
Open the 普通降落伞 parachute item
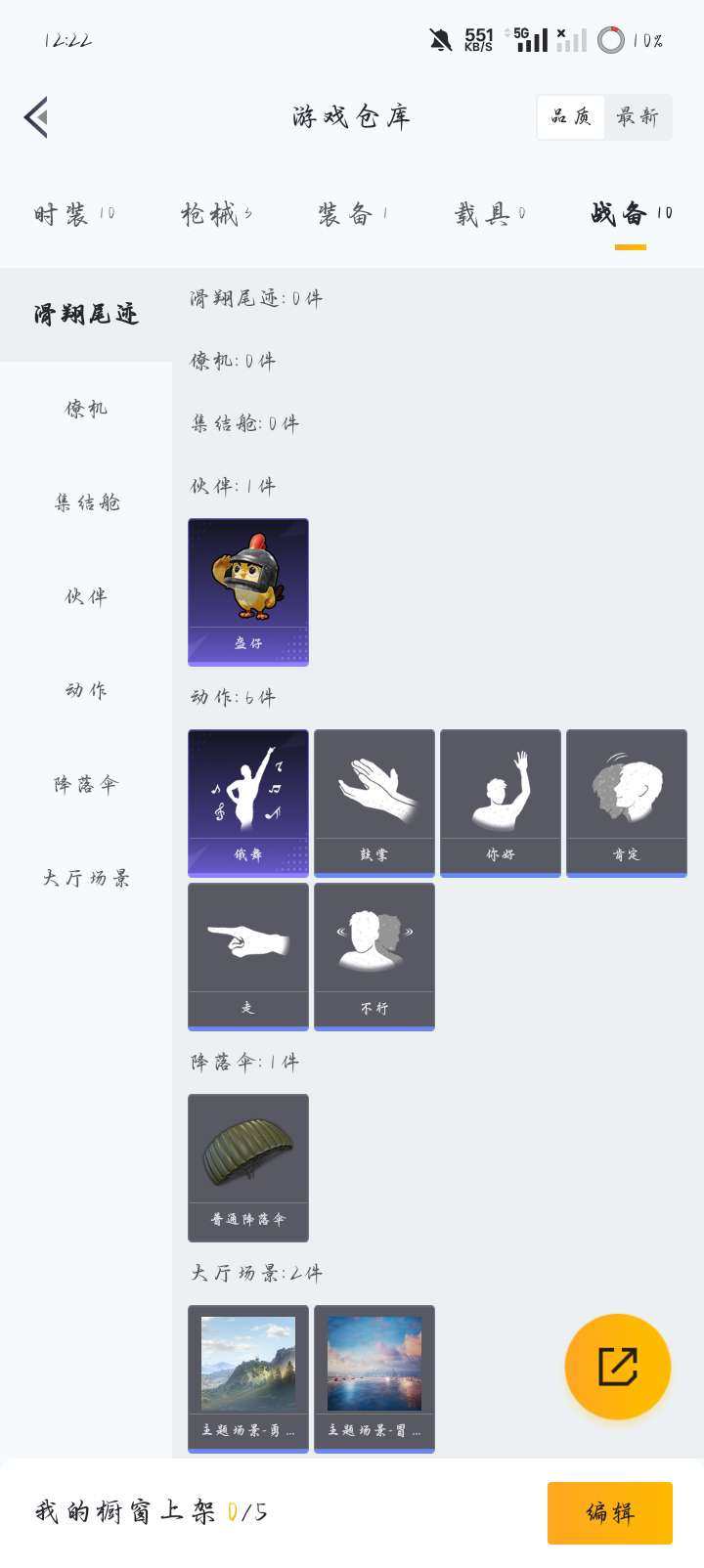[x=247, y=1166]
